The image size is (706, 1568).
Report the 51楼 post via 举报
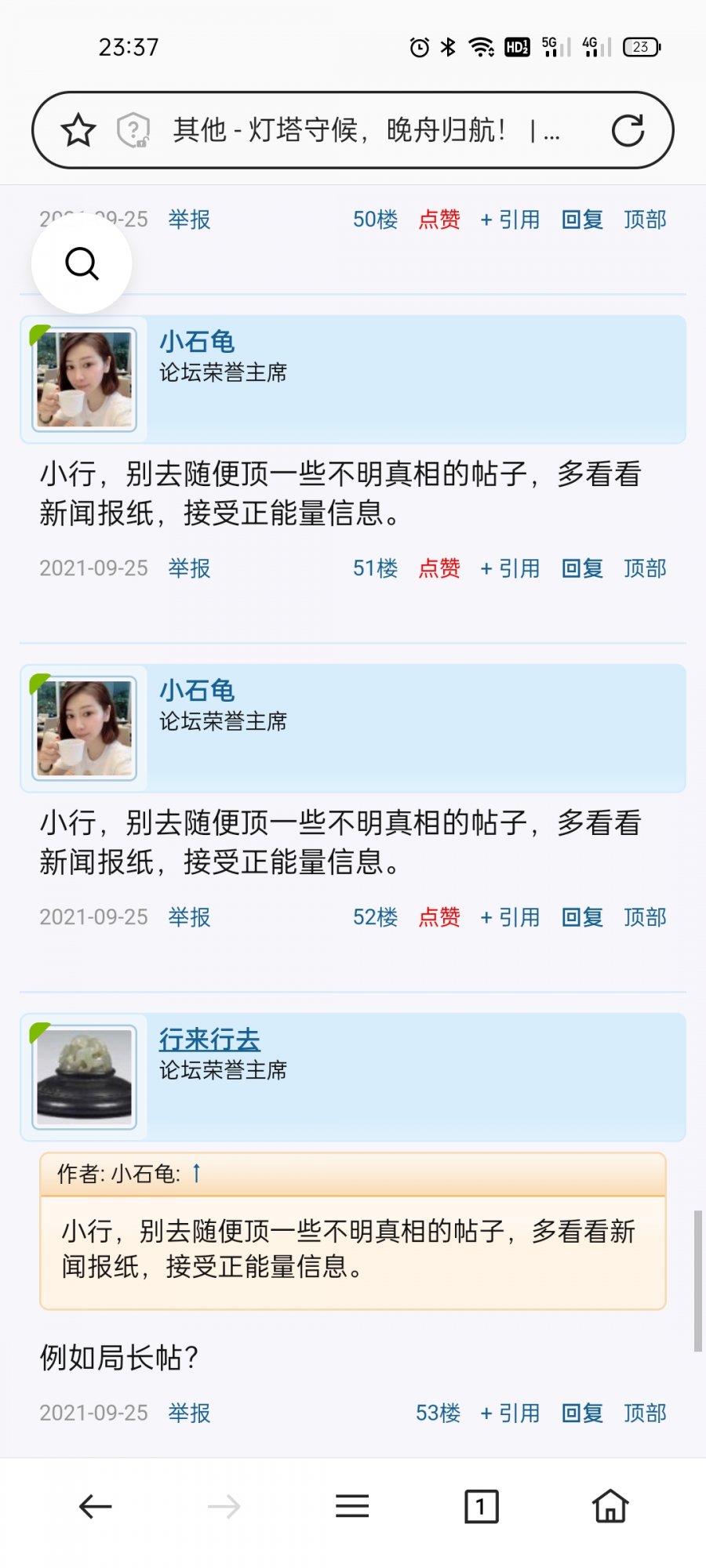pyautogui.click(x=189, y=568)
